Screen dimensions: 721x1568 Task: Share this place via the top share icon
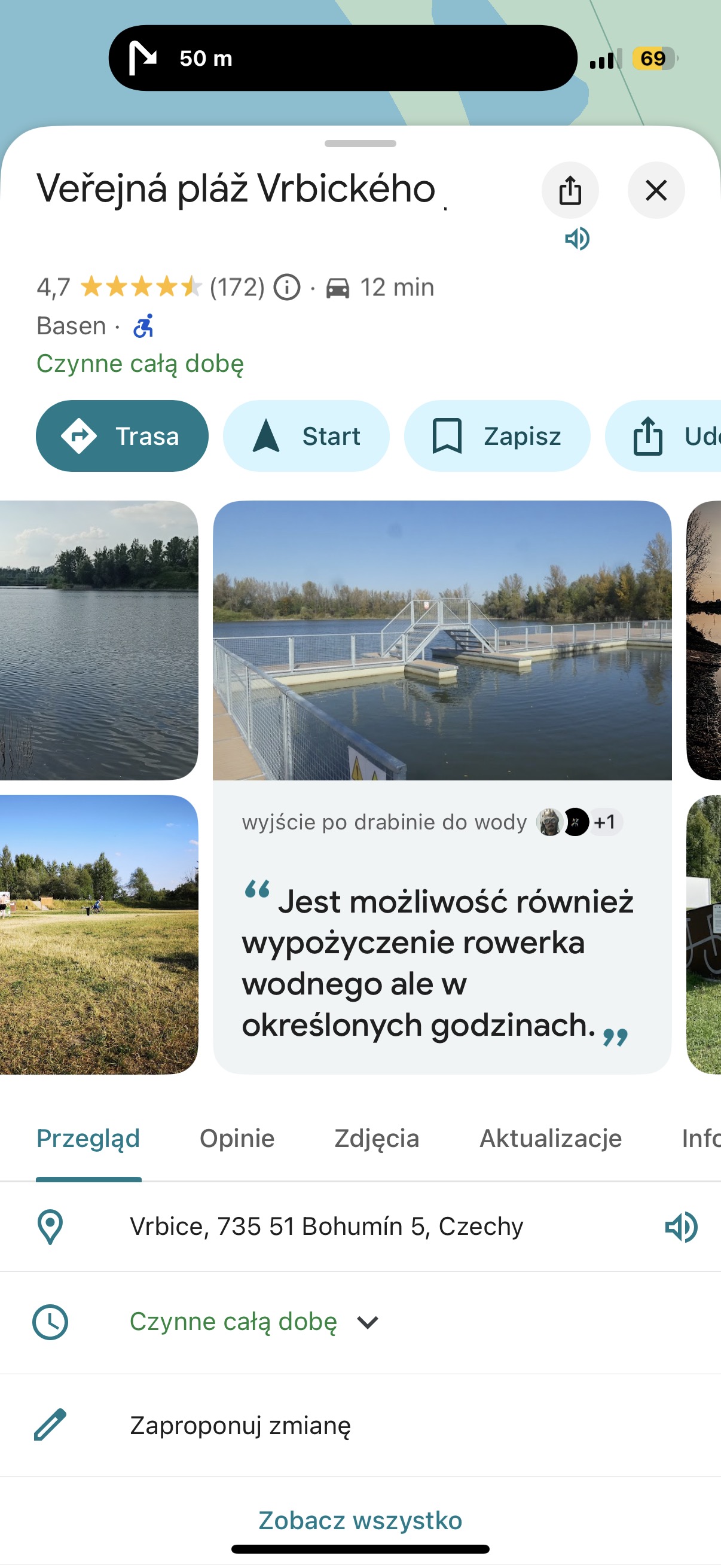tap(570, 191)
